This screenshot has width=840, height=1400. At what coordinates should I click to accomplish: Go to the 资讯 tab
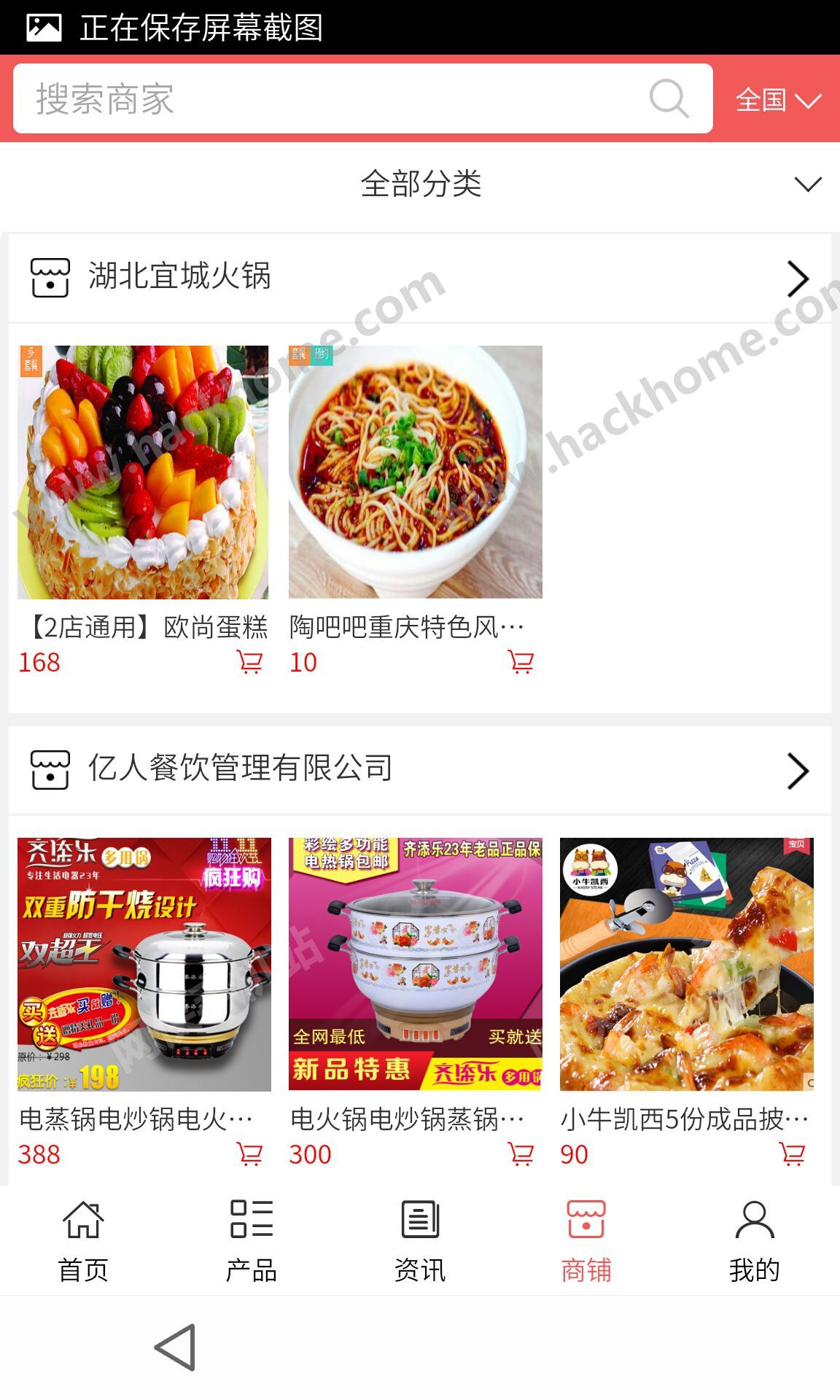point(420,1241)
